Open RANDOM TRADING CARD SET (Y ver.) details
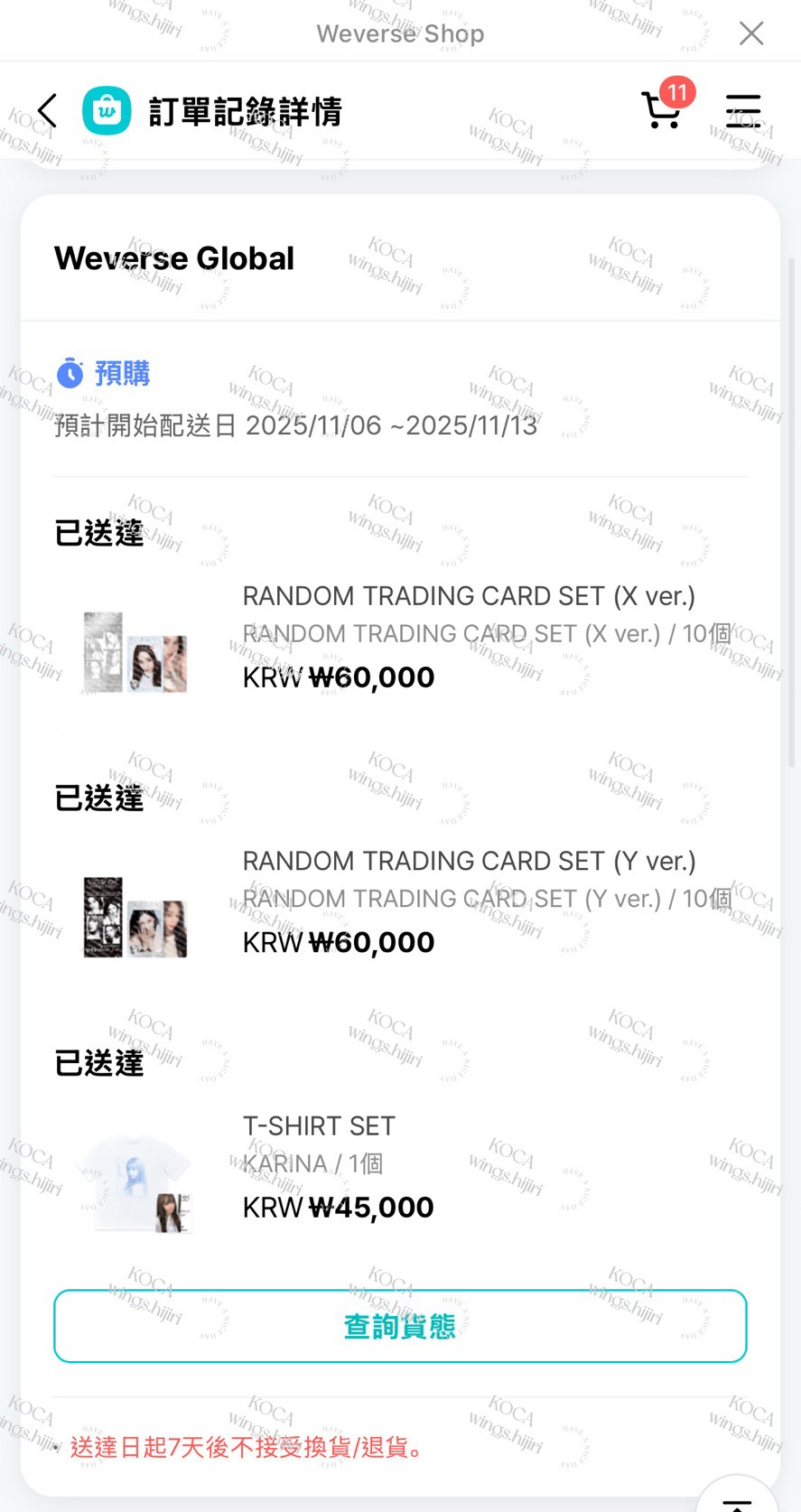801x1512 pixels. click(x=469, y=861)
